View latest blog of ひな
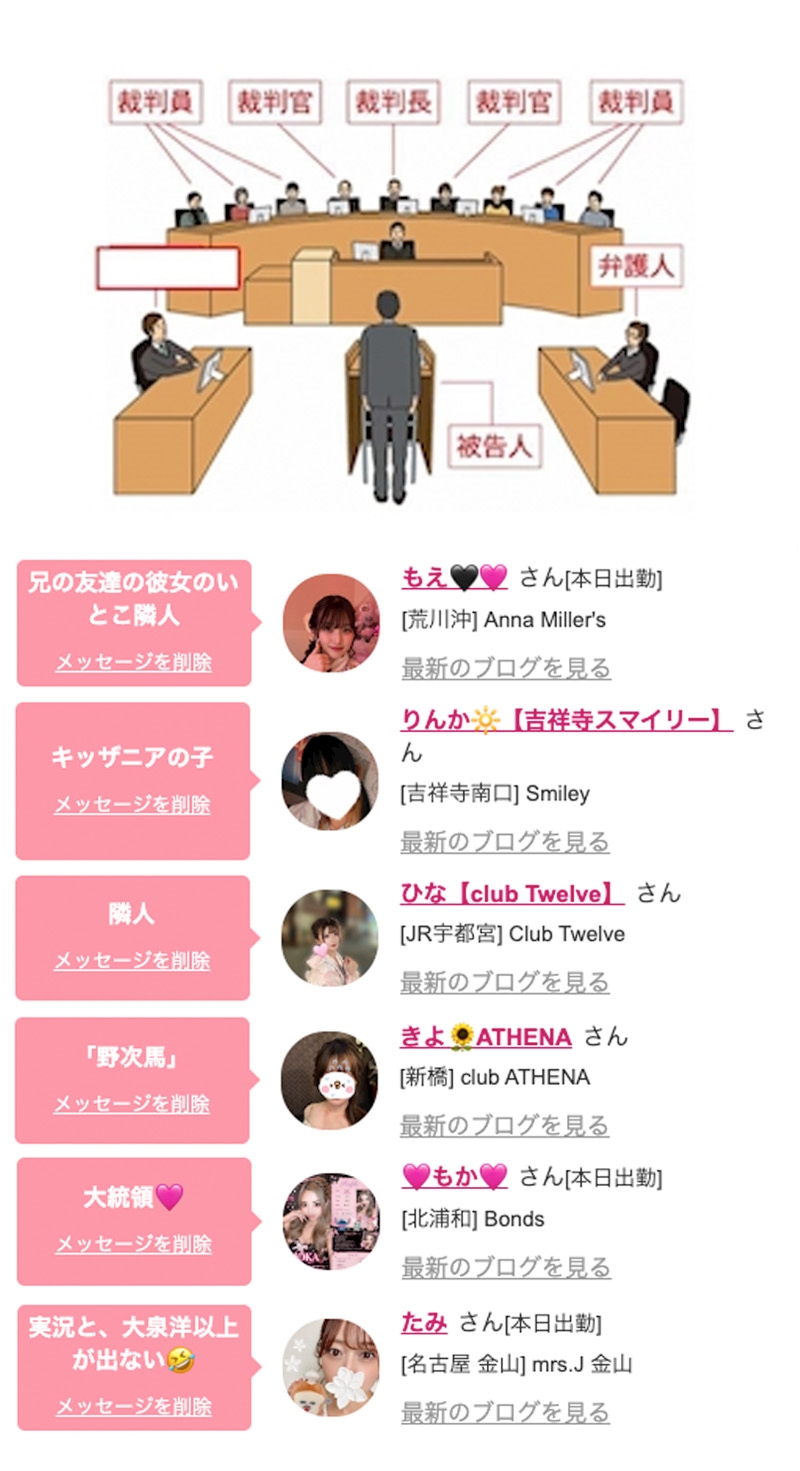Viewport: 800px width, 1471px height. (x=504, y=982)
